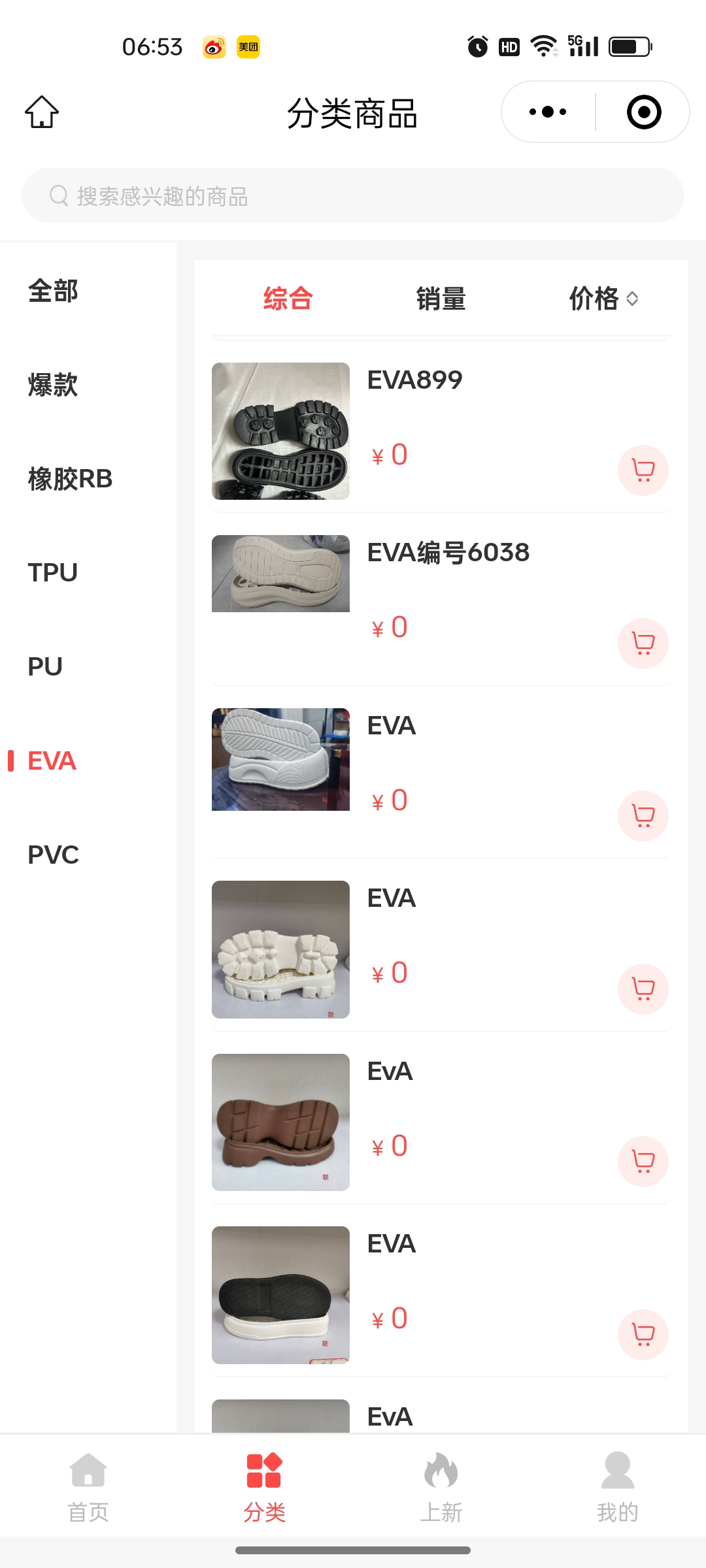Sort products by 销量
The height and width of the screenshot is (1568, 706).
pyautogui.click(x=441, y=299)
